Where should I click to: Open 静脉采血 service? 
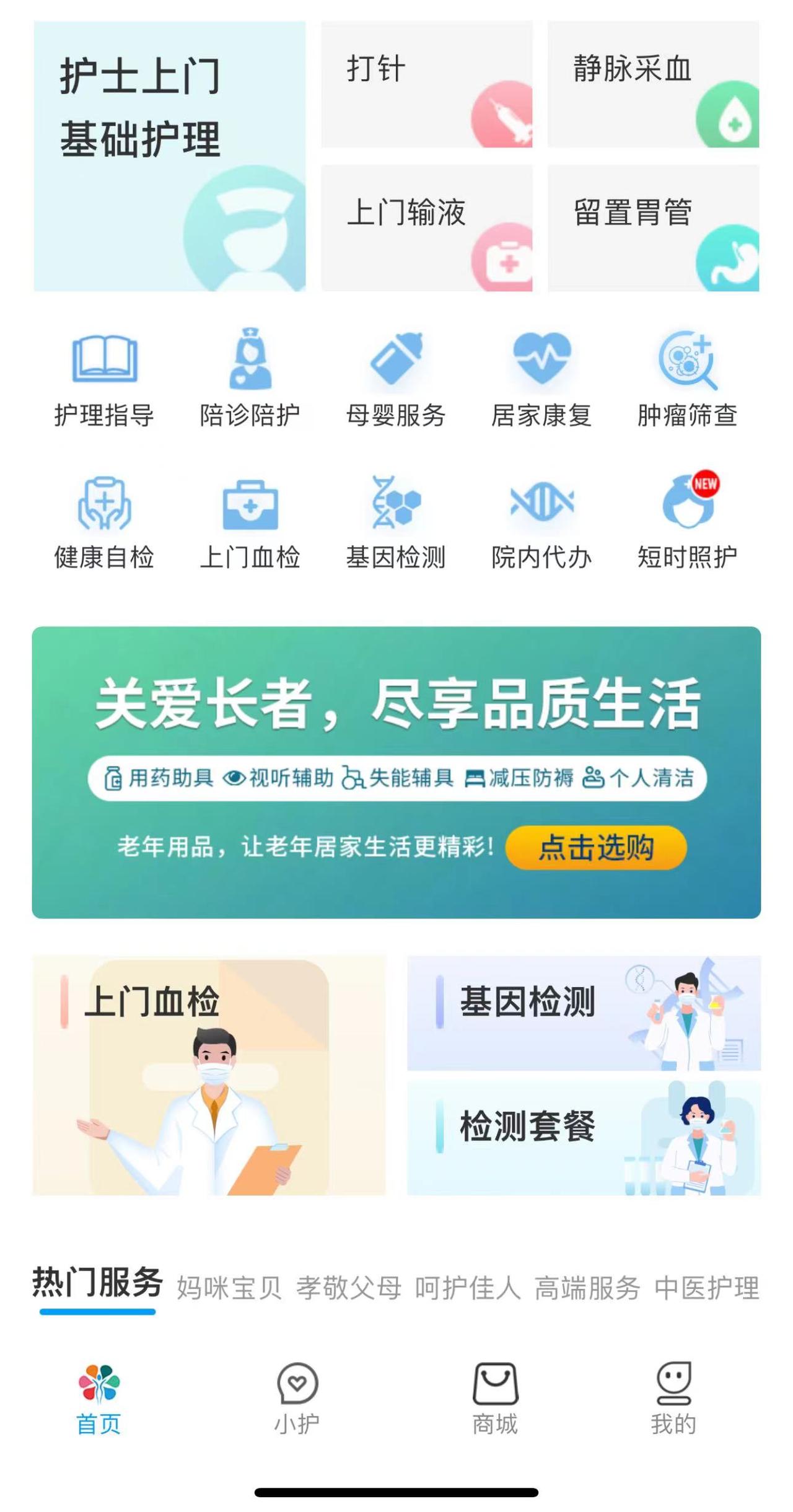653,85
